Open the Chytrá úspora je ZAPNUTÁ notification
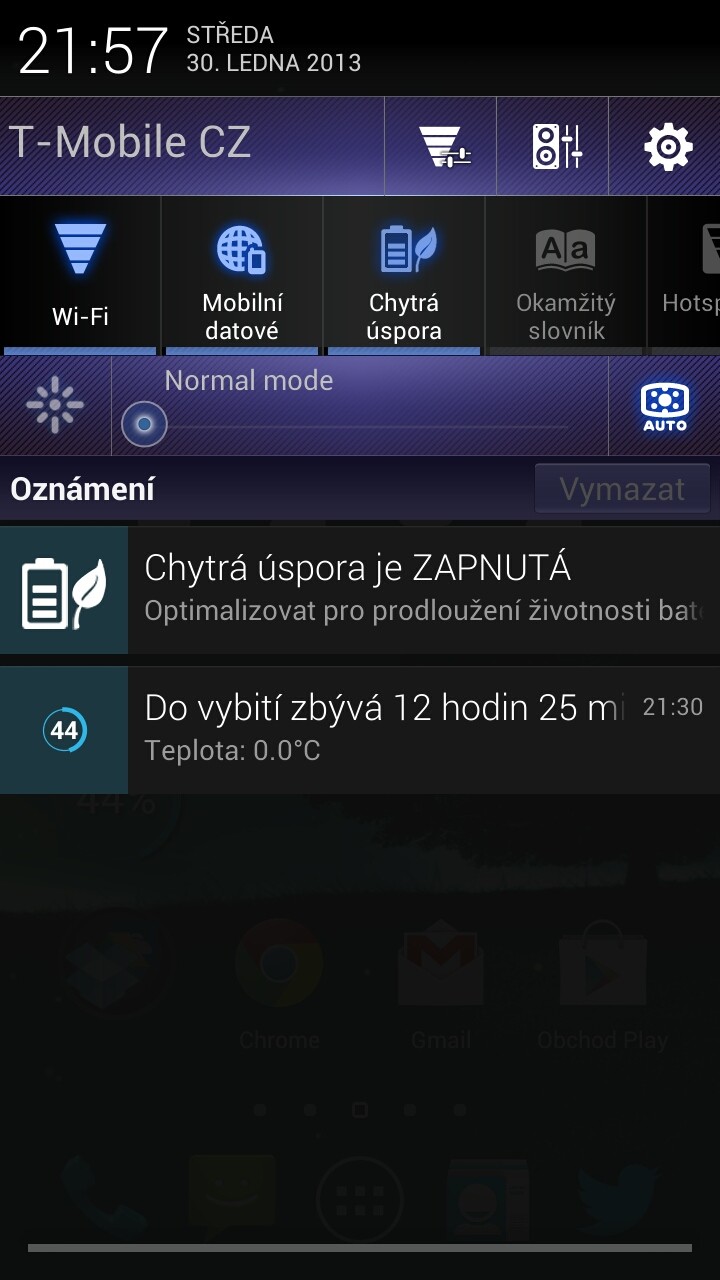Screen dimensions: 720x1280 point(360,590)
